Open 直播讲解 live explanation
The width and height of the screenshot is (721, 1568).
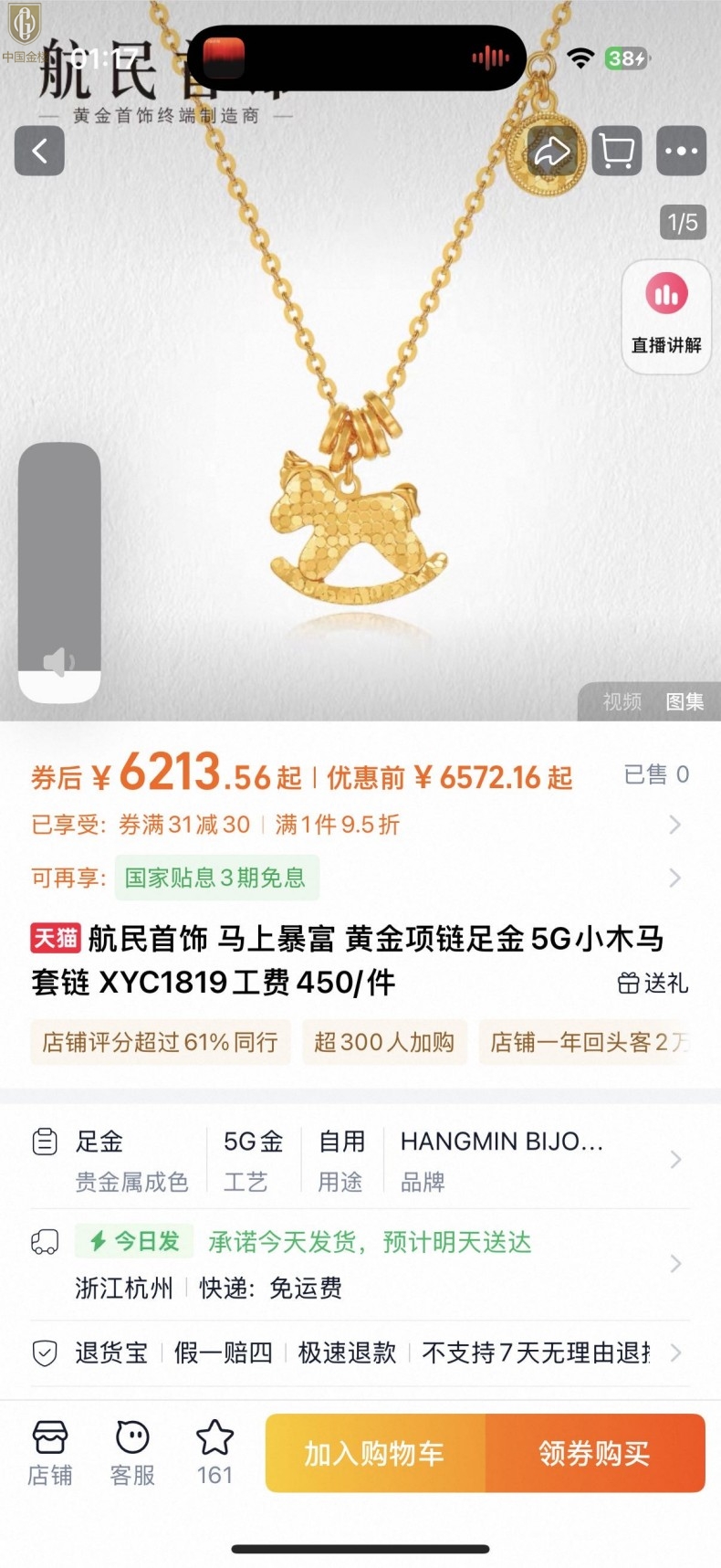[x=666, y=316]
